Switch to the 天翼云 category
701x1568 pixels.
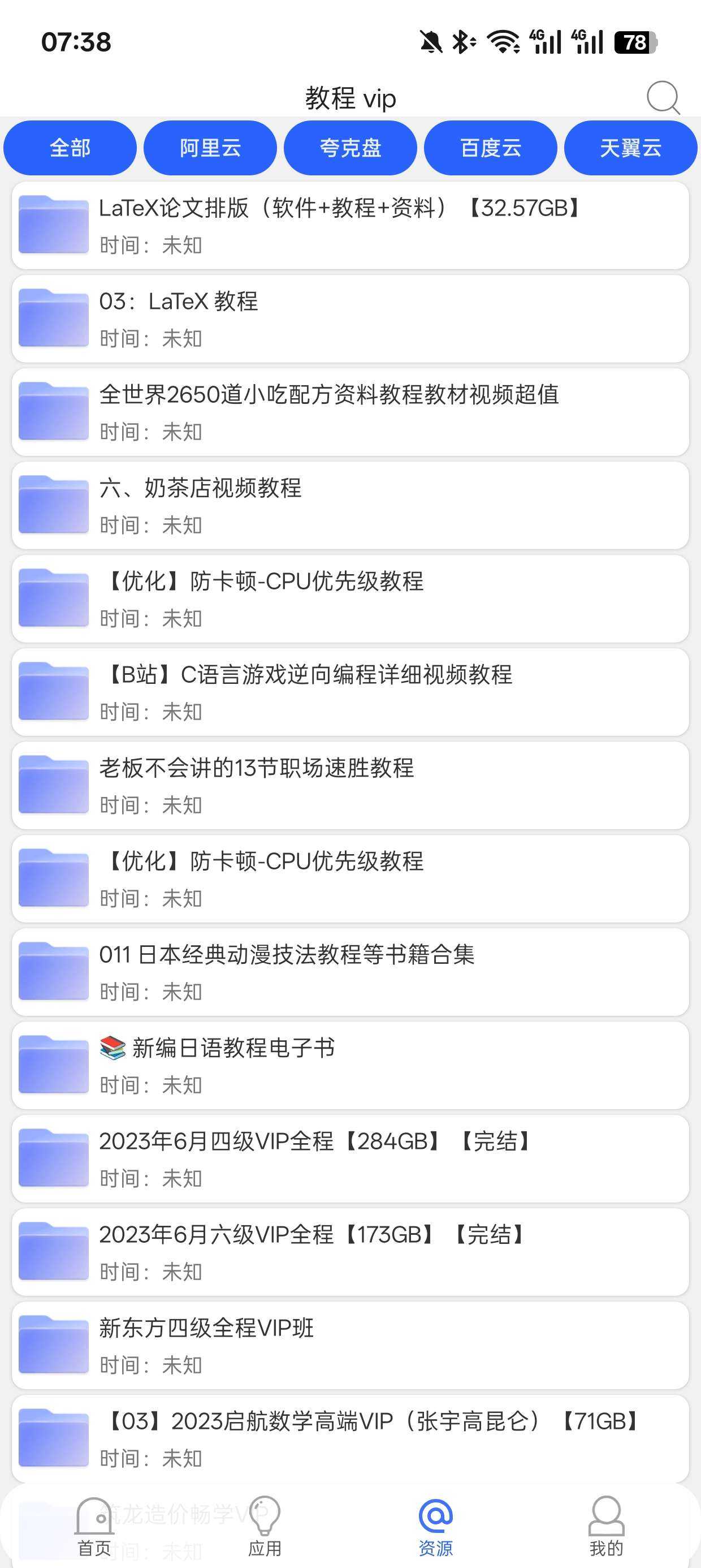click(x=629, y=147)
